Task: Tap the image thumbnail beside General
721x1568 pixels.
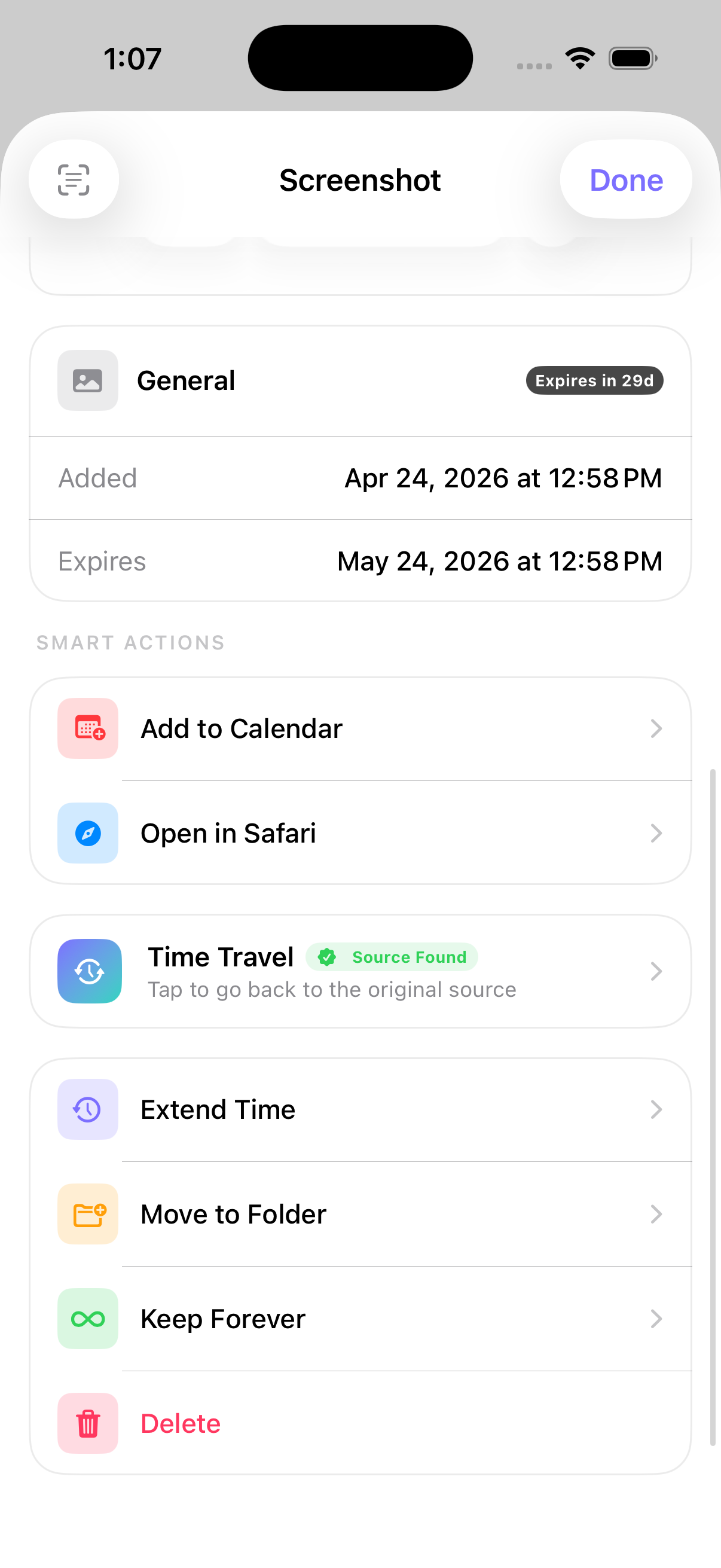Action: 87,380
